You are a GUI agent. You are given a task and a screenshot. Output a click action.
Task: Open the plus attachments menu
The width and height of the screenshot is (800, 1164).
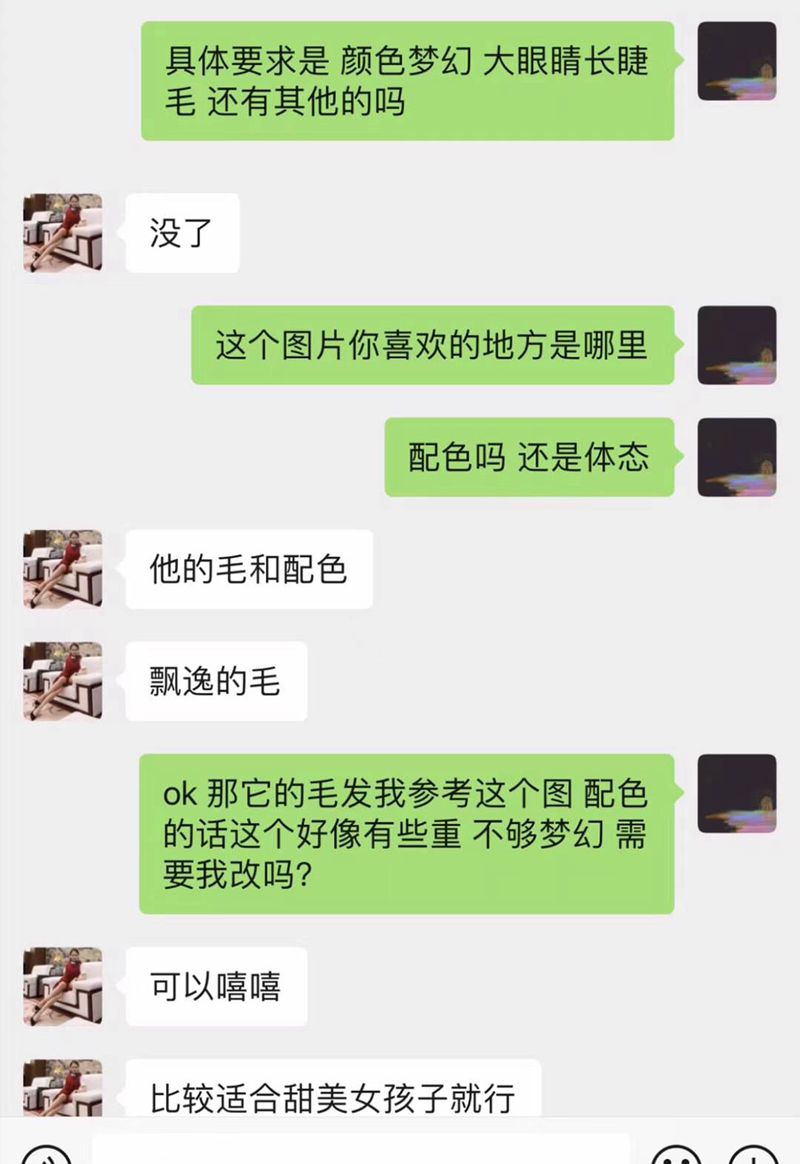(x=757, y=1154)
